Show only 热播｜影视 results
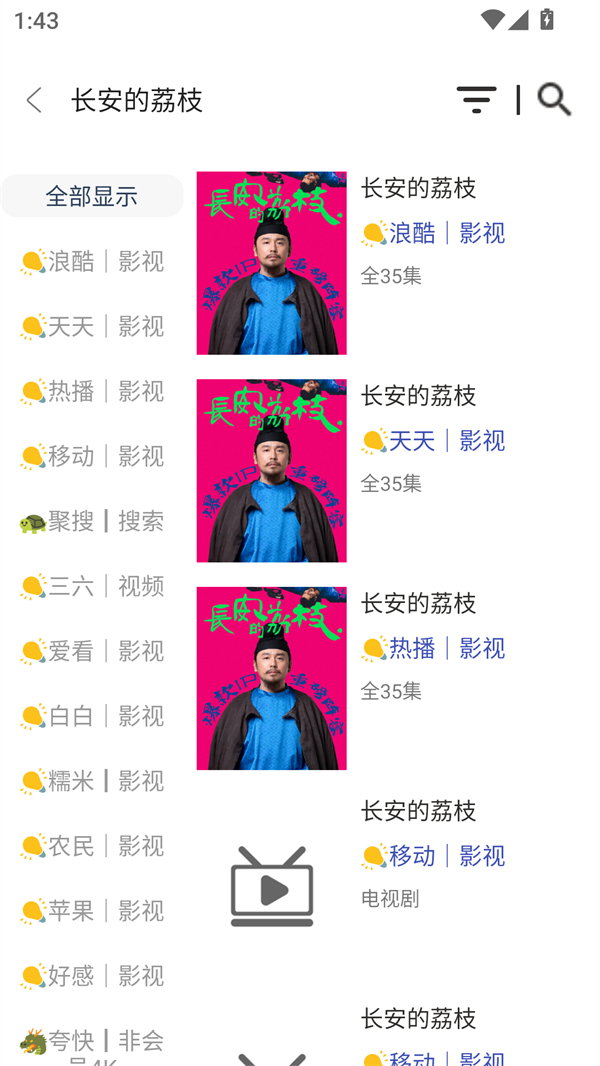 coord(91,391)
